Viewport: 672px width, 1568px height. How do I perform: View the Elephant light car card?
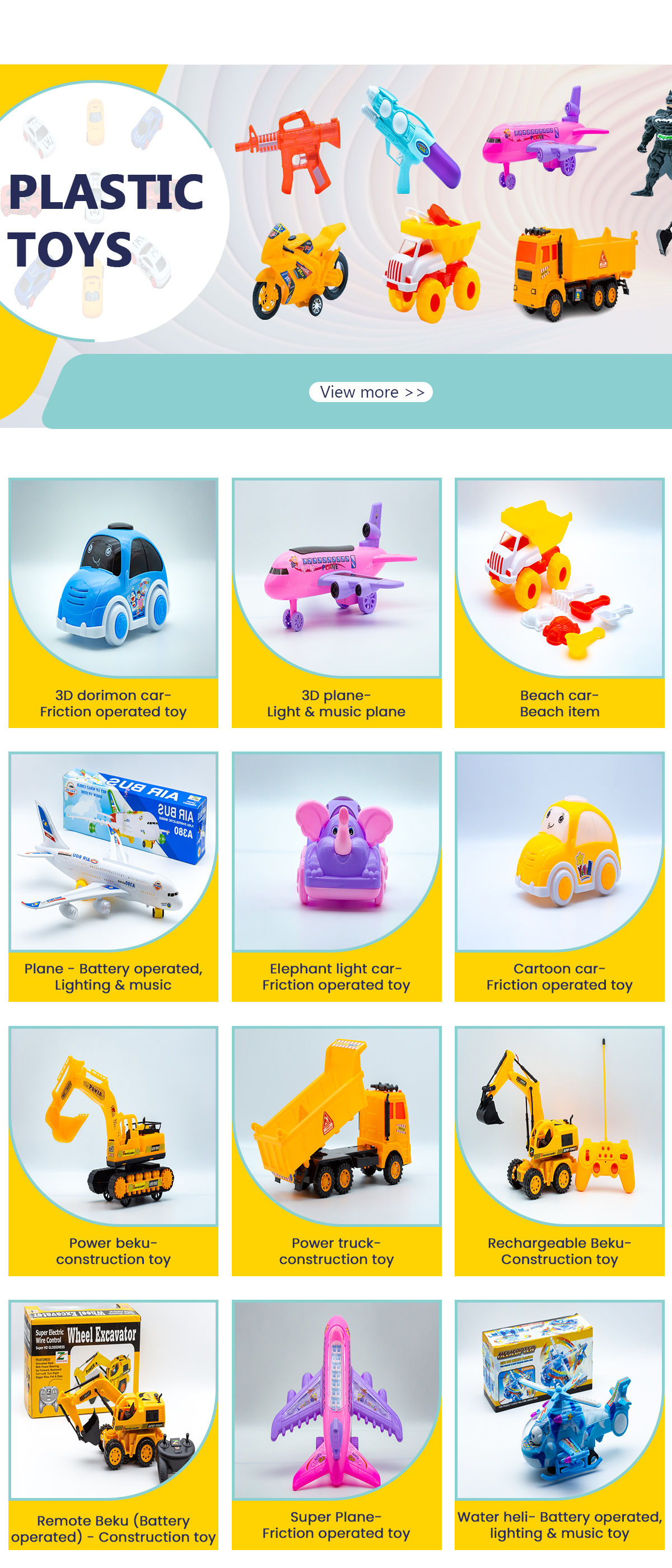pyautogui.click(x=337, y=876)
